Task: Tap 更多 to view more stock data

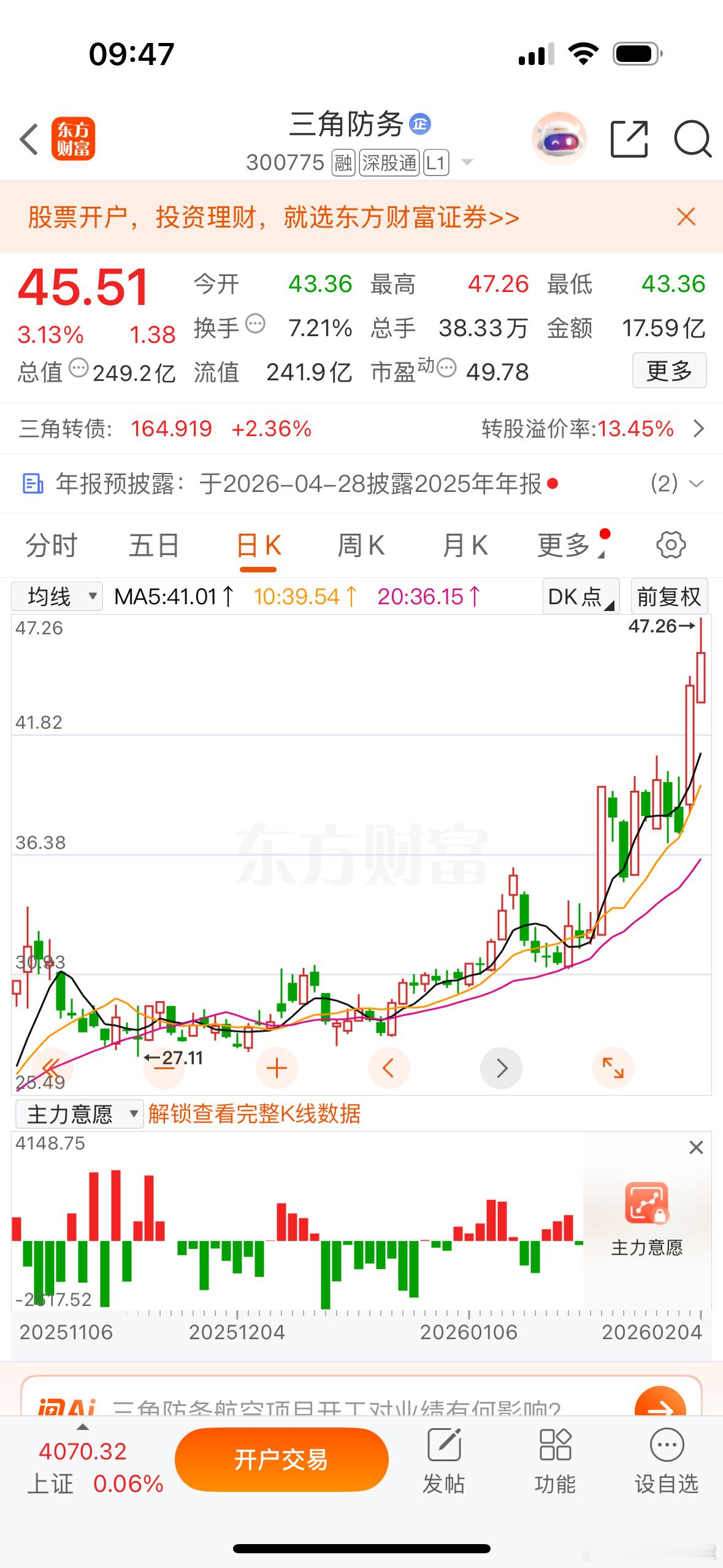Action: tap(669, 371)
